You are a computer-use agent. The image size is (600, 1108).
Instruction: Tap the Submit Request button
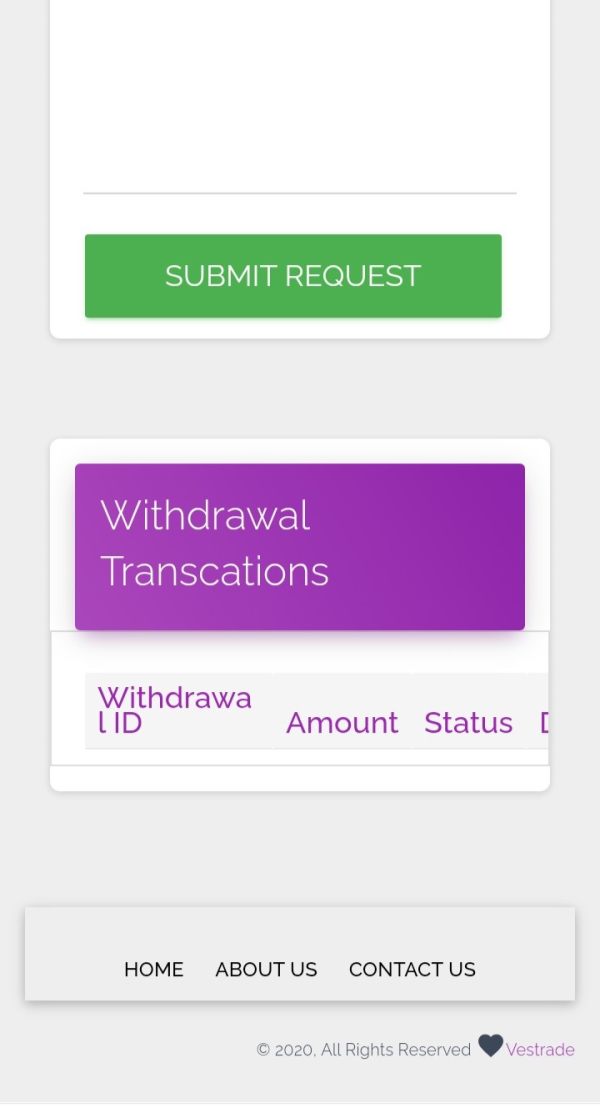point(293,276)
